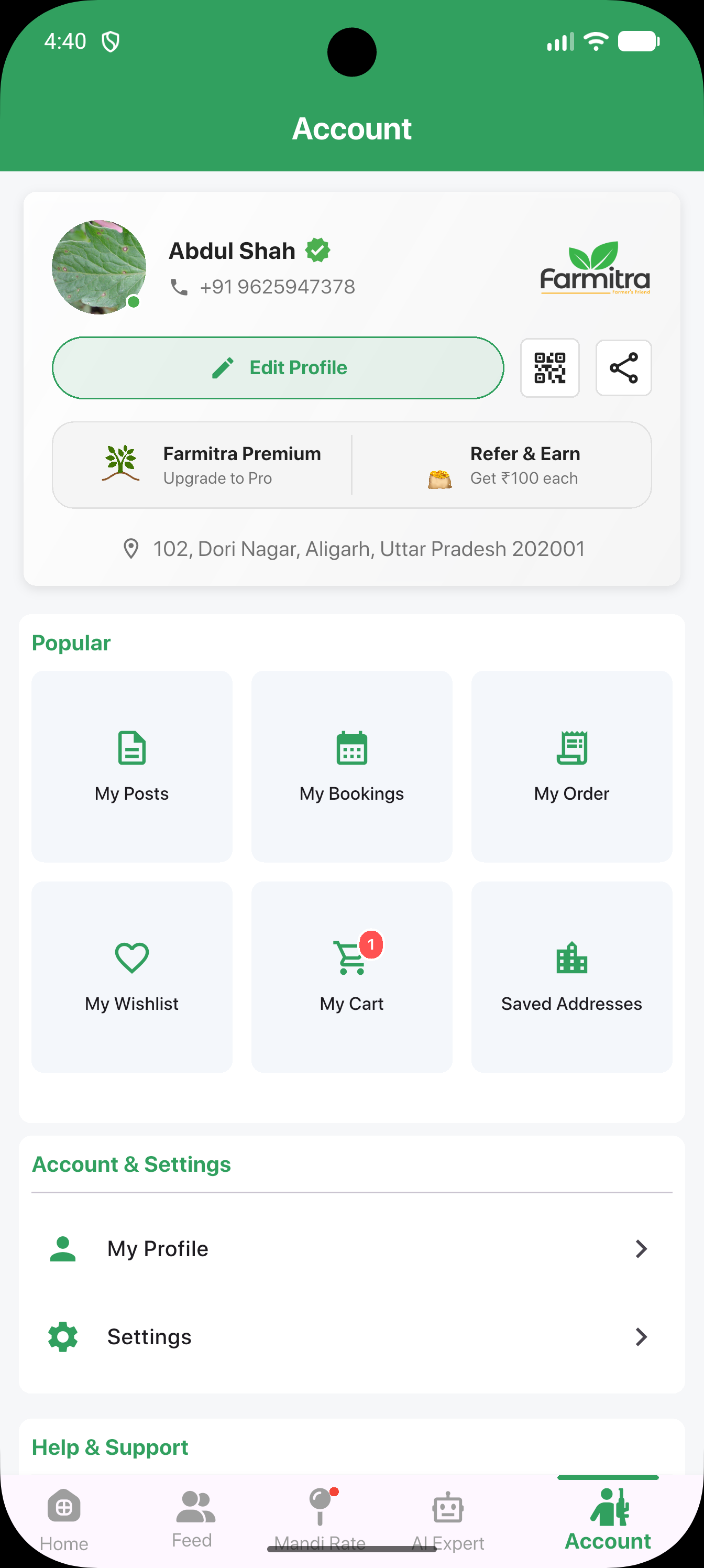Tap Edit Profile button

(x=278, y=368)
